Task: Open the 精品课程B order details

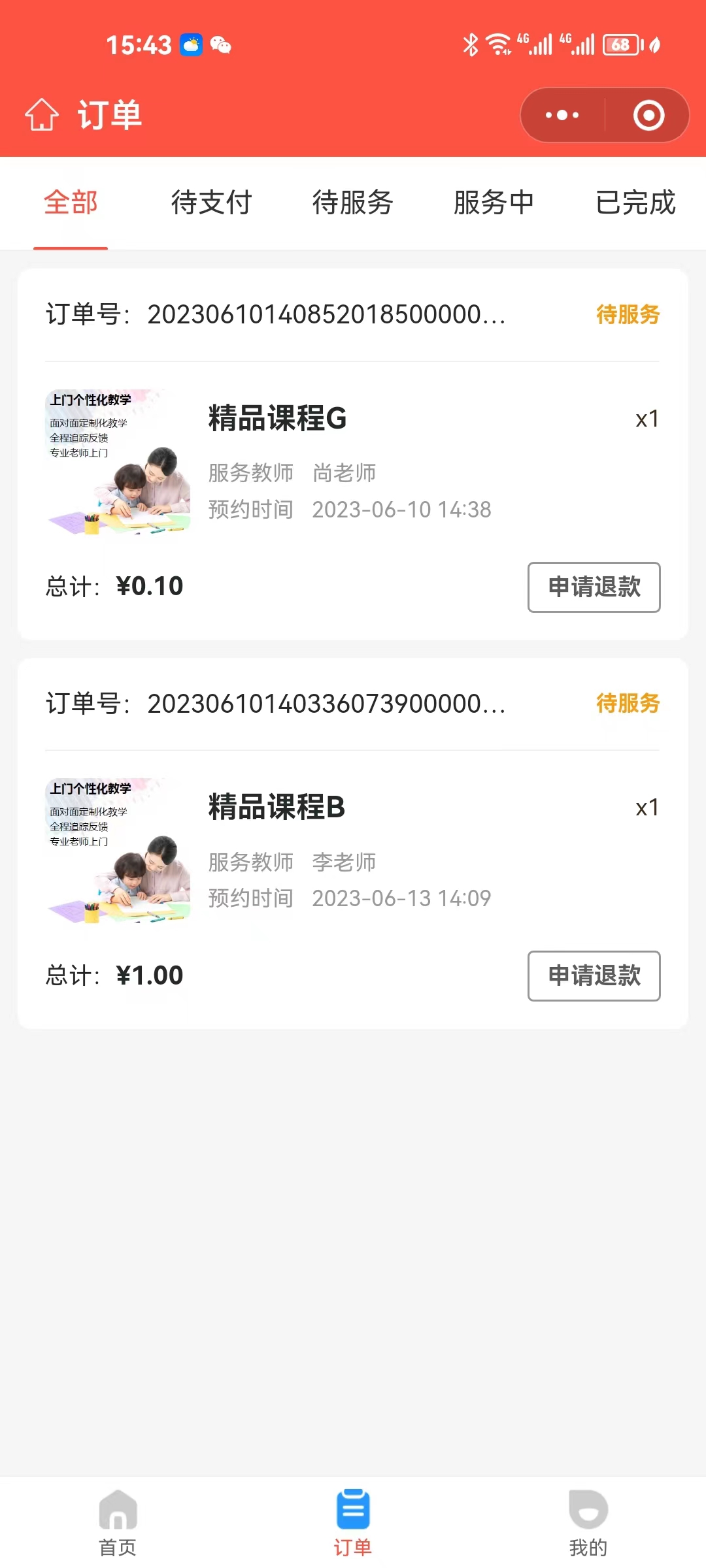Action: point(277,808)
